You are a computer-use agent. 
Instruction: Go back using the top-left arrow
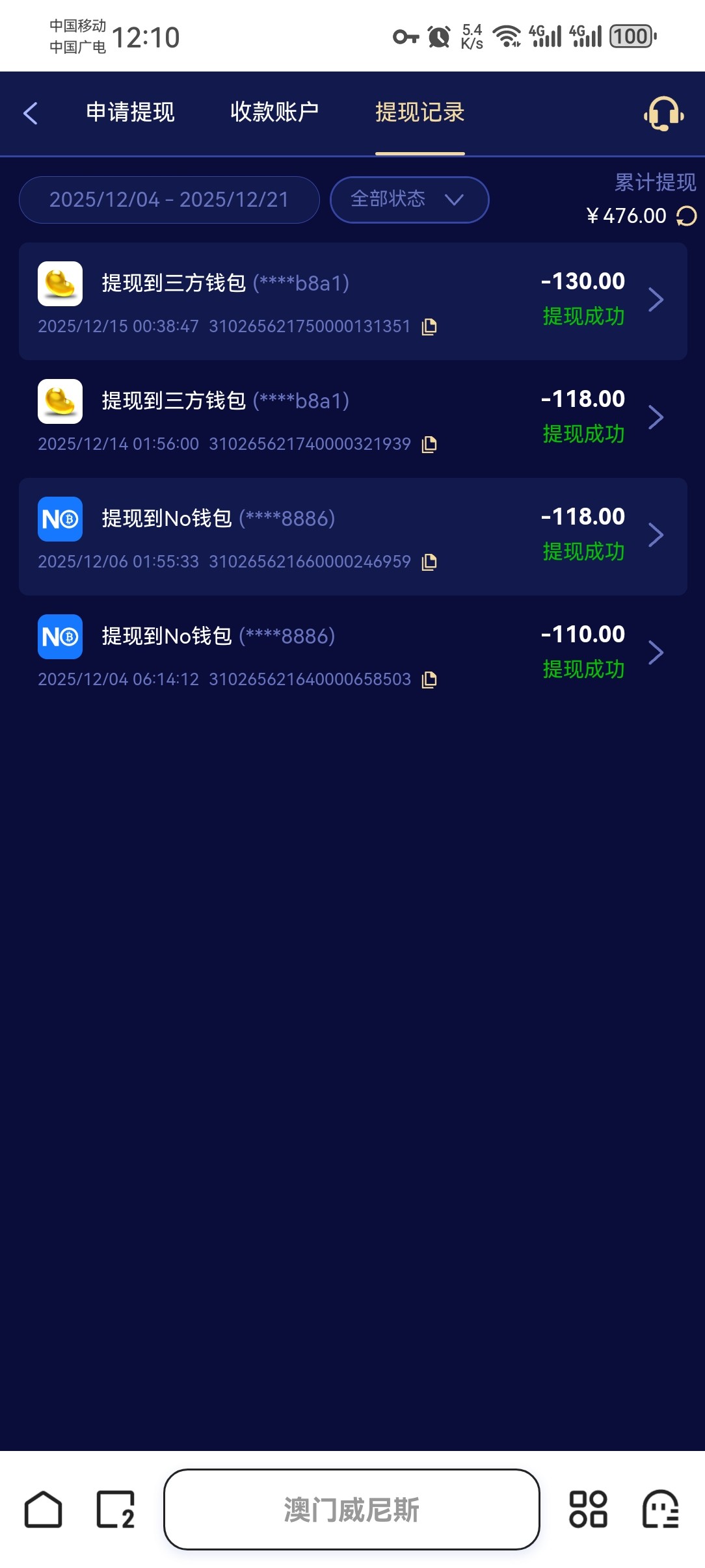tap(31, 113)
